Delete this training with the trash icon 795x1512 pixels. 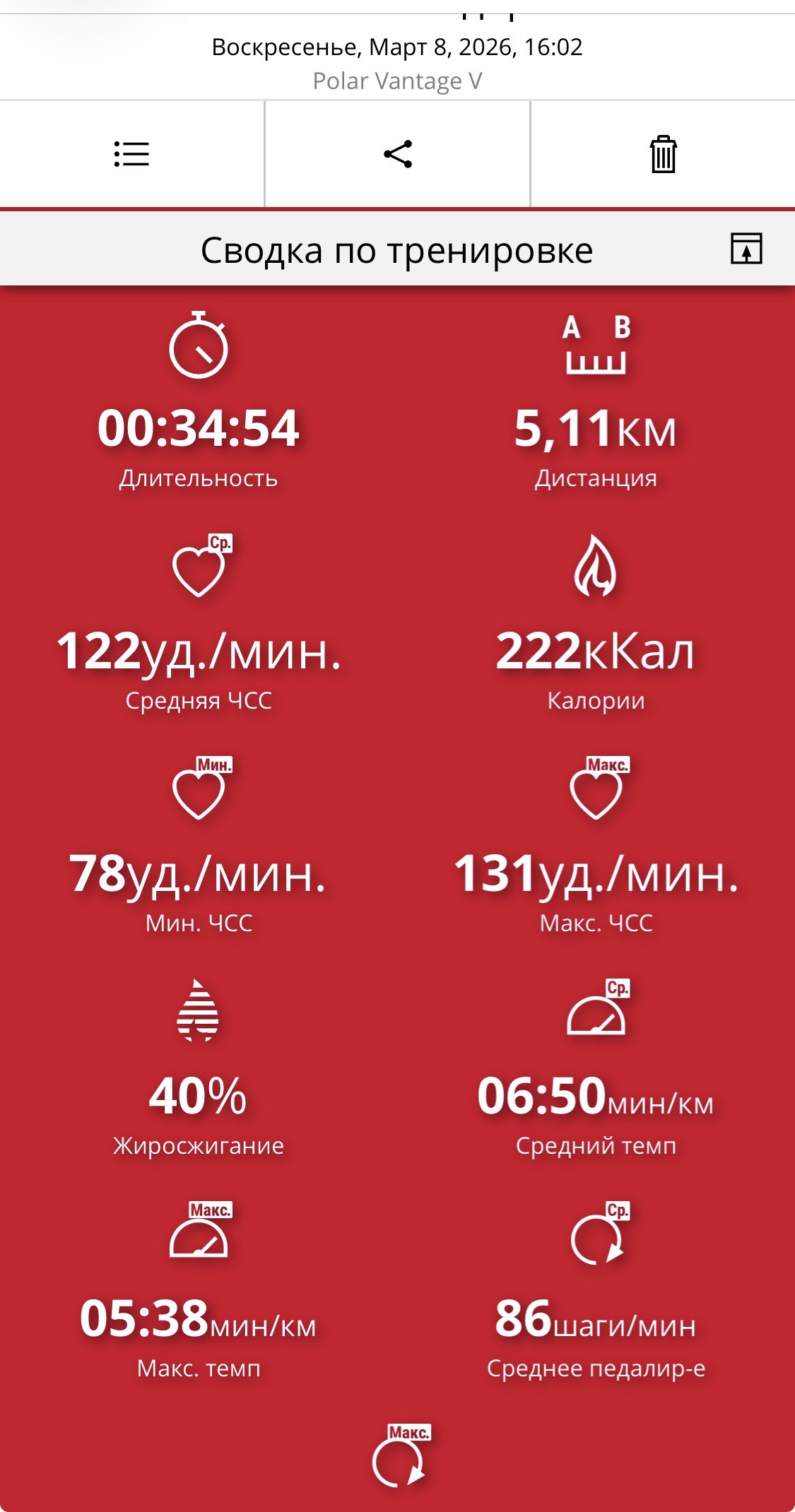(663, 154)
